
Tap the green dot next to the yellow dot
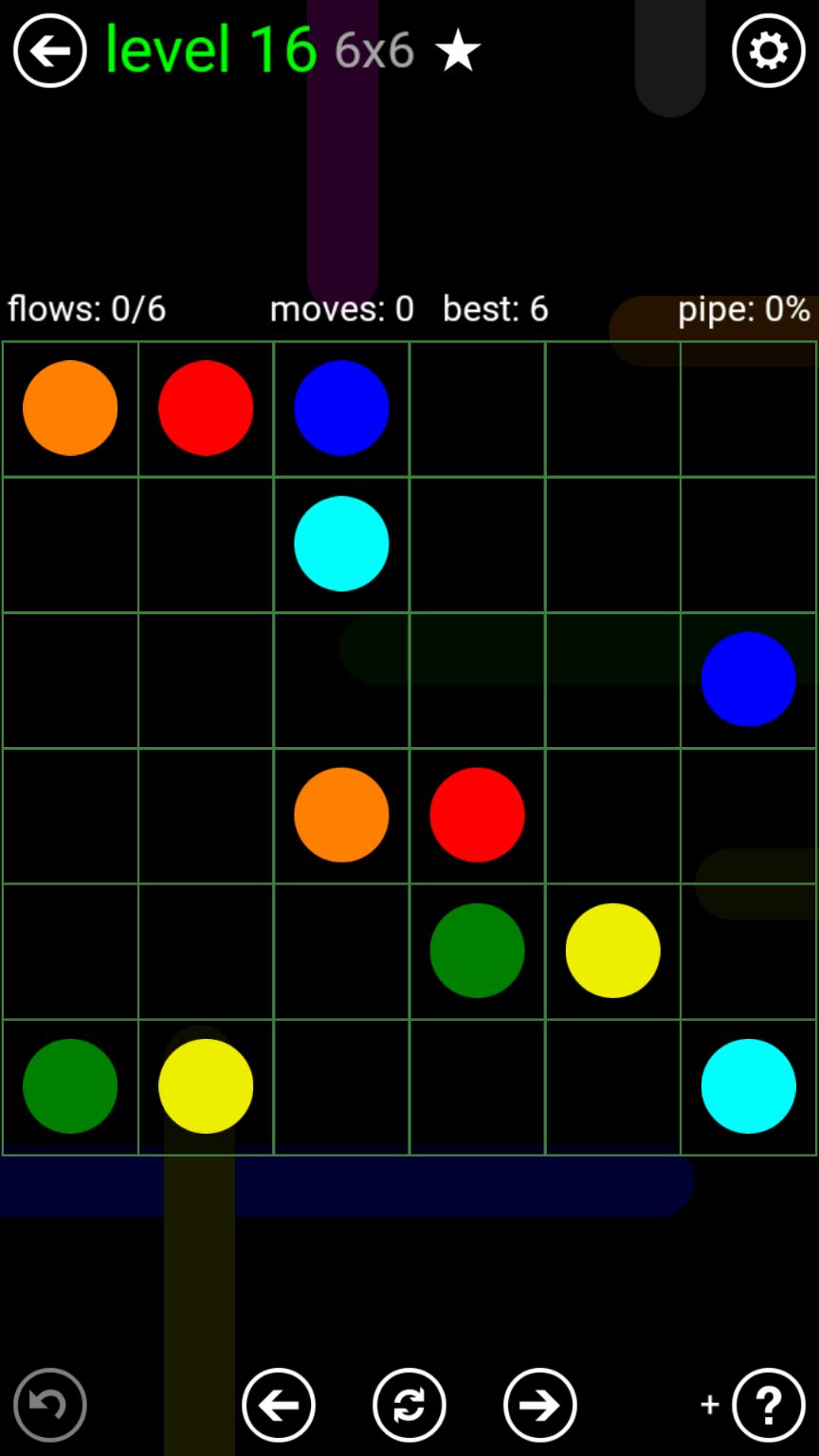[x=477, y=950]
